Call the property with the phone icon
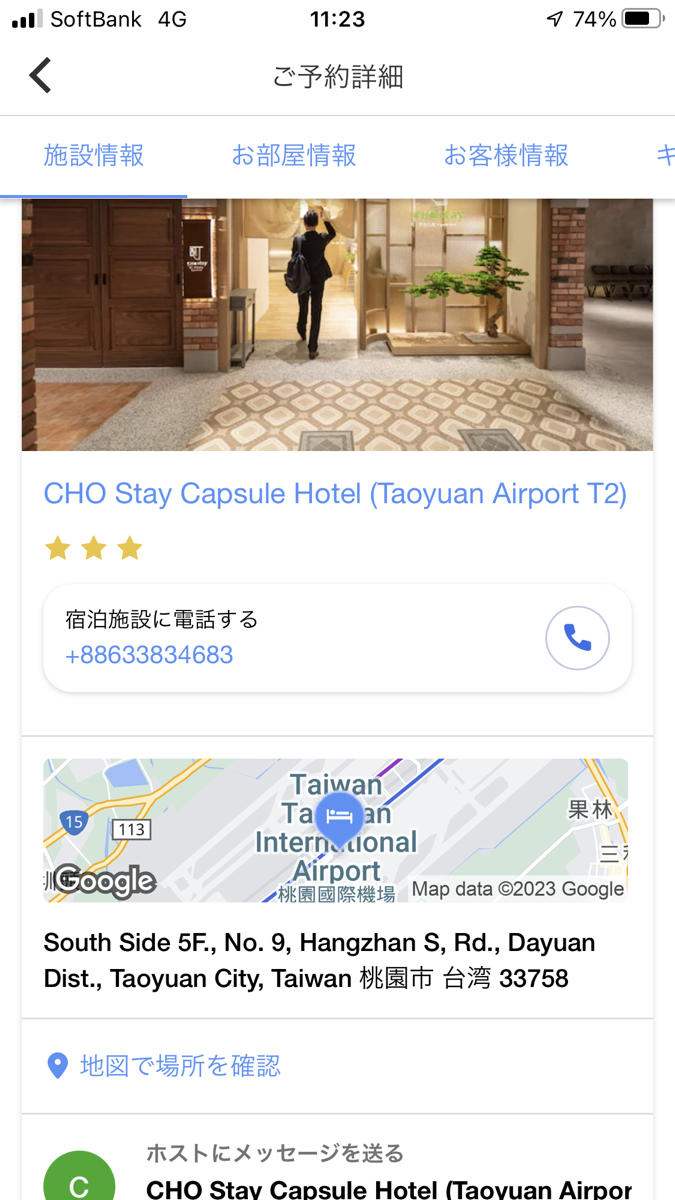675x1200 pixels. point(577,638)
